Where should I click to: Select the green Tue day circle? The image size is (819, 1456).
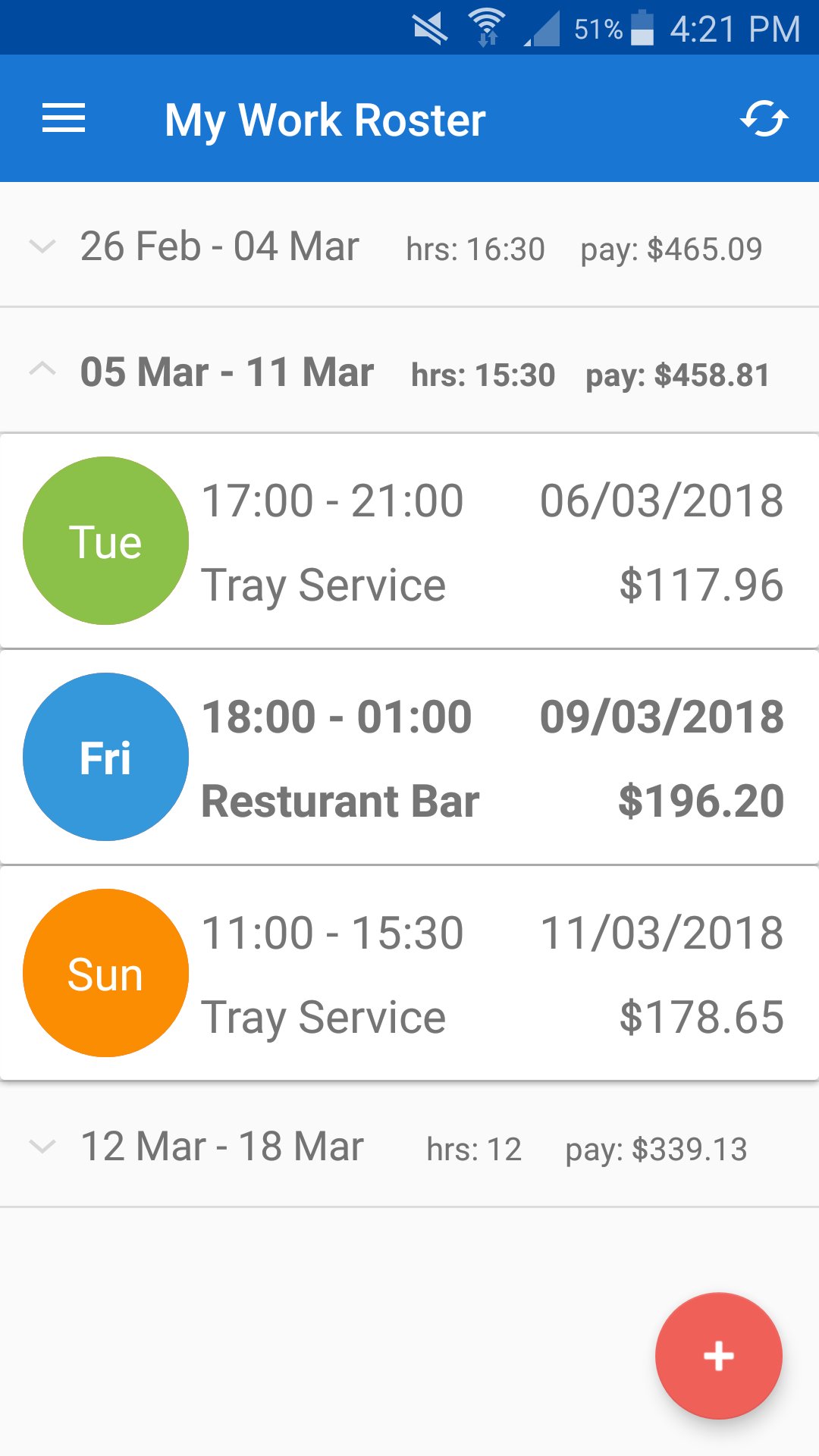[x=105, y=540]
